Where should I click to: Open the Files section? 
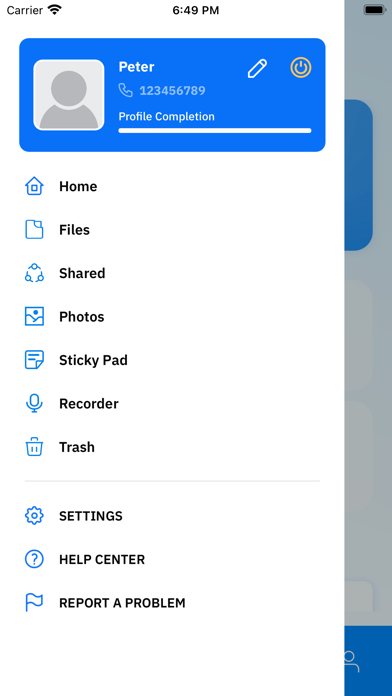(x=172, y=230)
